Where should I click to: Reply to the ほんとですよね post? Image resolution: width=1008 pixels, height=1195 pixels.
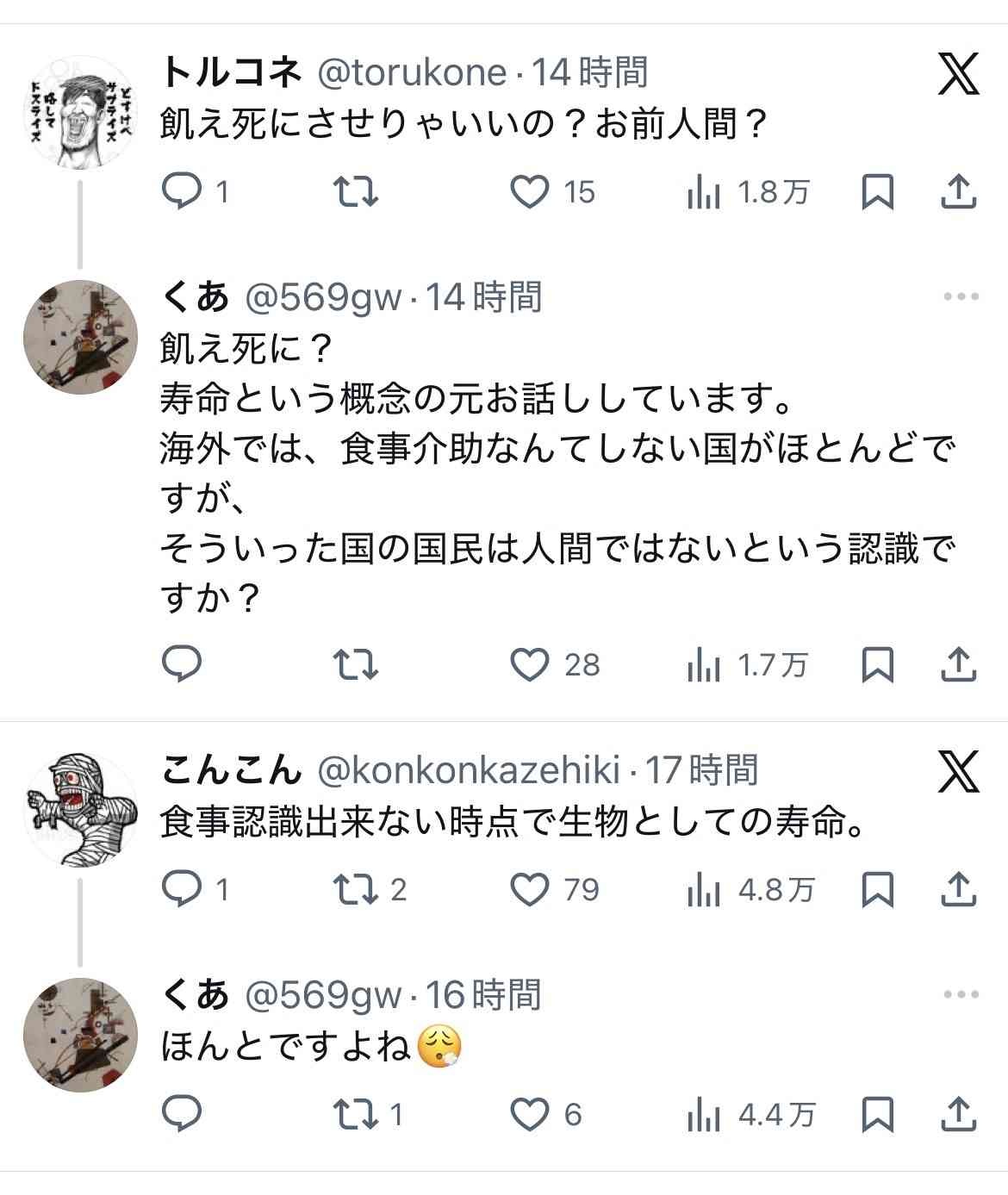[x=182, y=1115]
